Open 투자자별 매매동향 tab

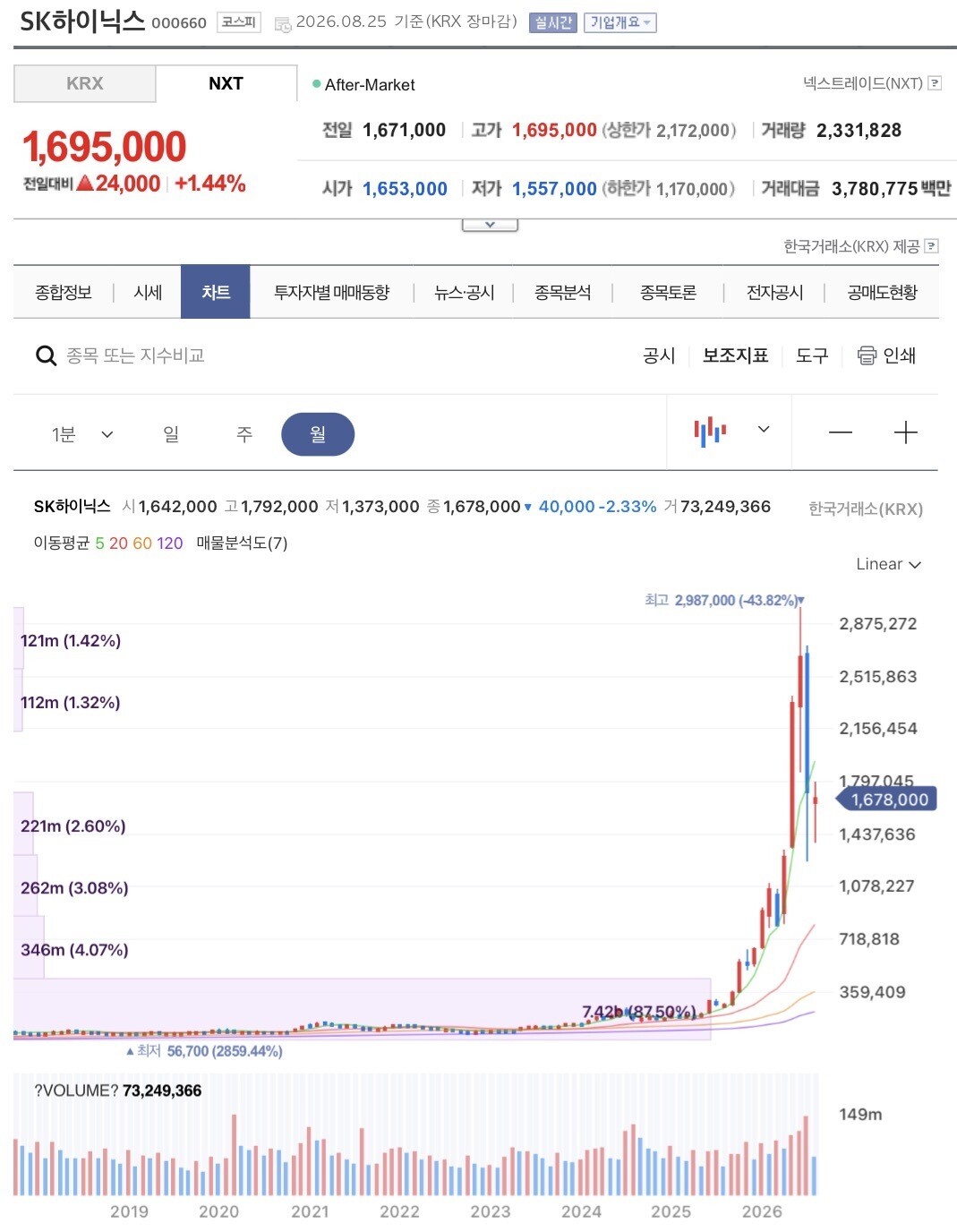pos(331,293)
